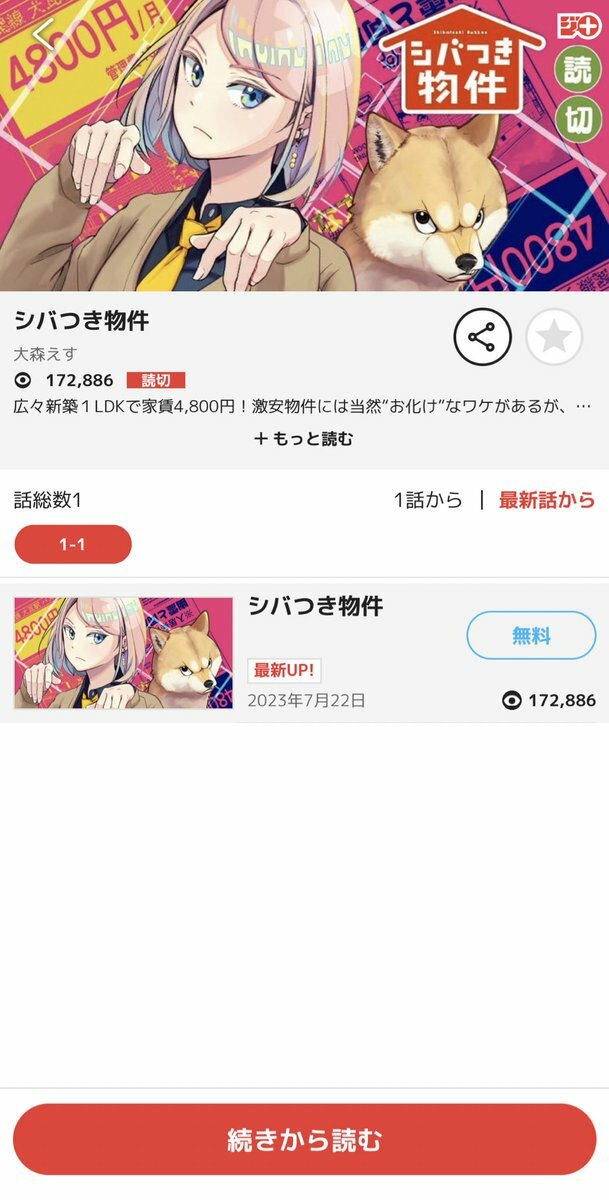Tap the 無料 button to read free
The image size is (609, 1200).
point(531,635)
